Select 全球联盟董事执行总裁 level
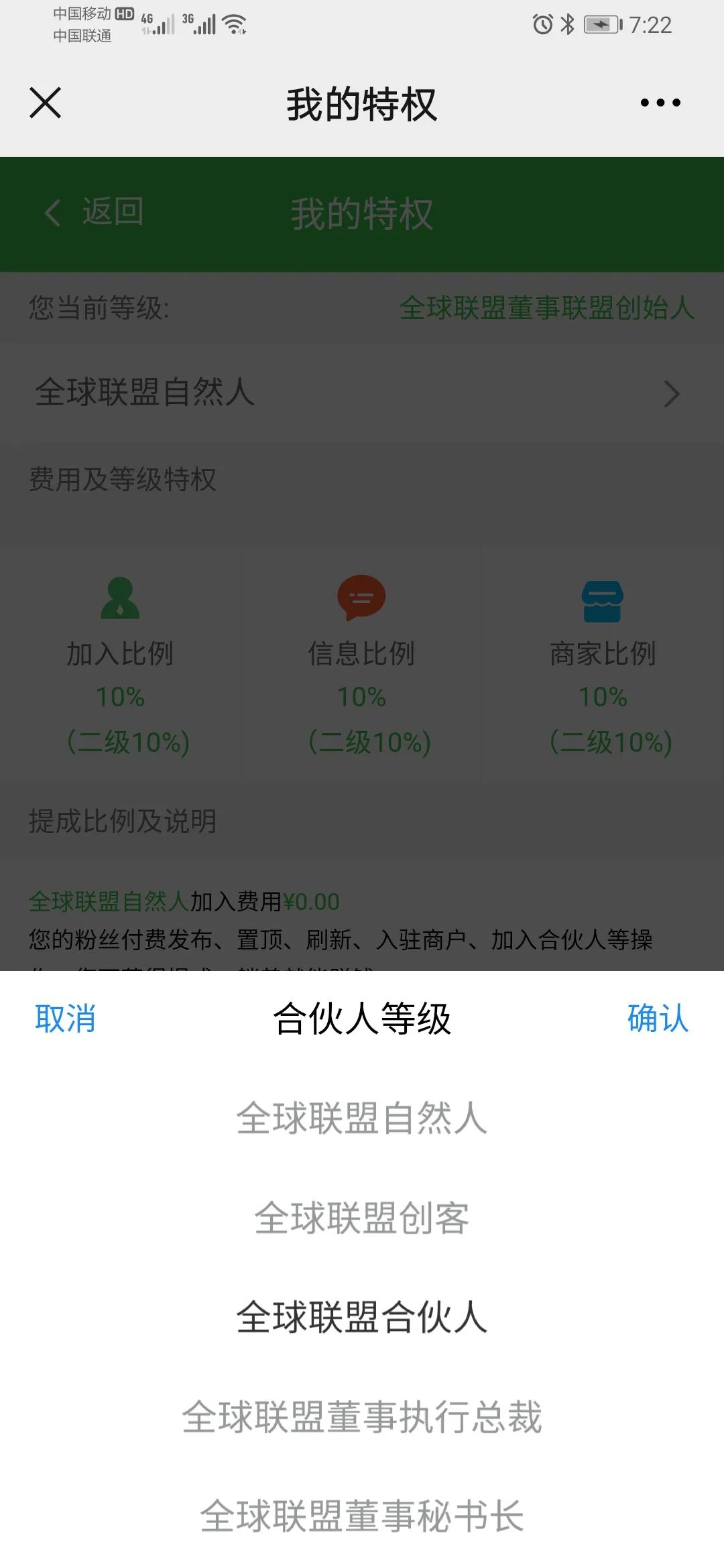This screenshot has width=724, height=1568. [x=362, y=1417]
